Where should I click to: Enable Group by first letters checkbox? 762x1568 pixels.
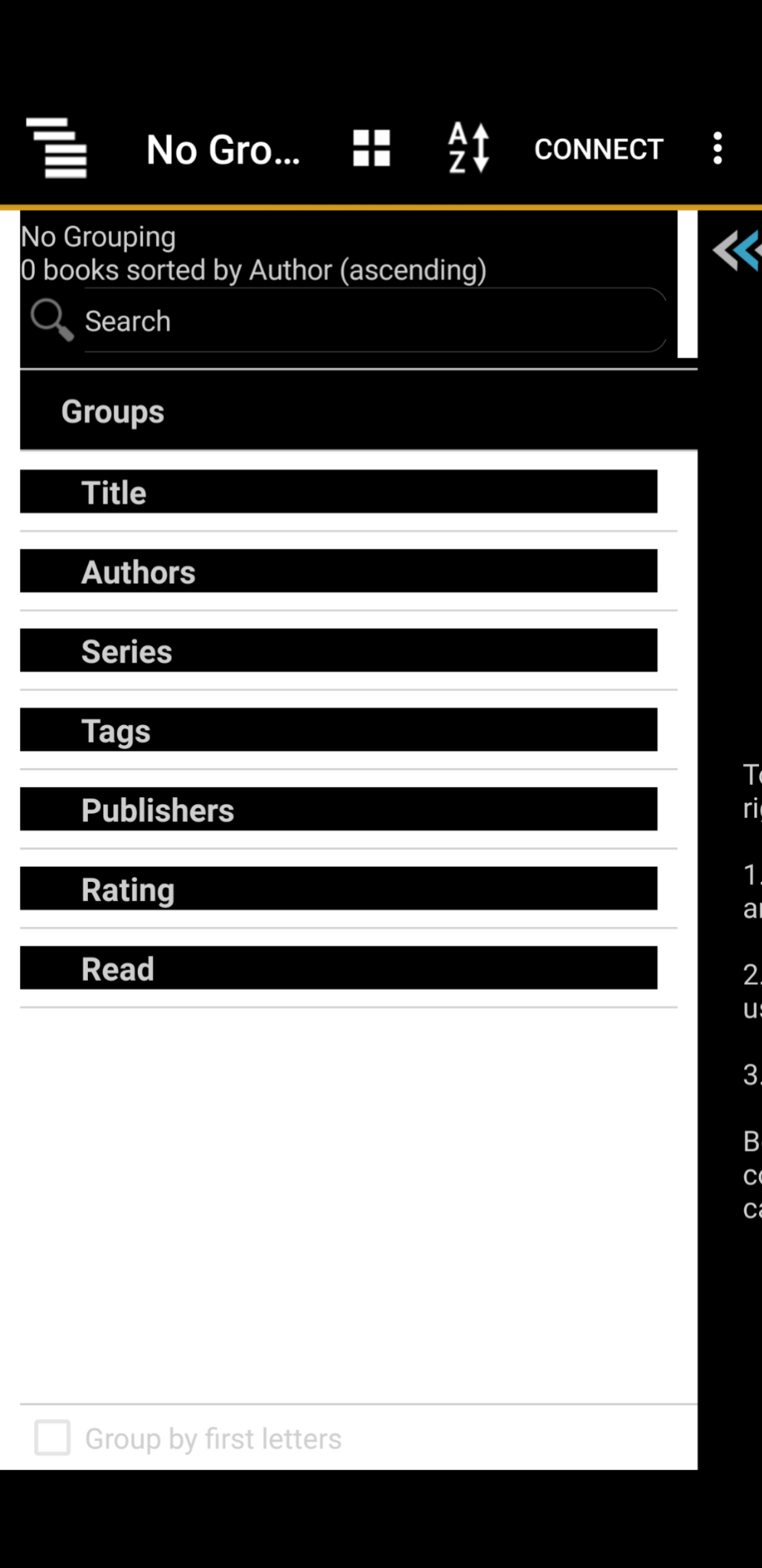tap(53, 1438)
